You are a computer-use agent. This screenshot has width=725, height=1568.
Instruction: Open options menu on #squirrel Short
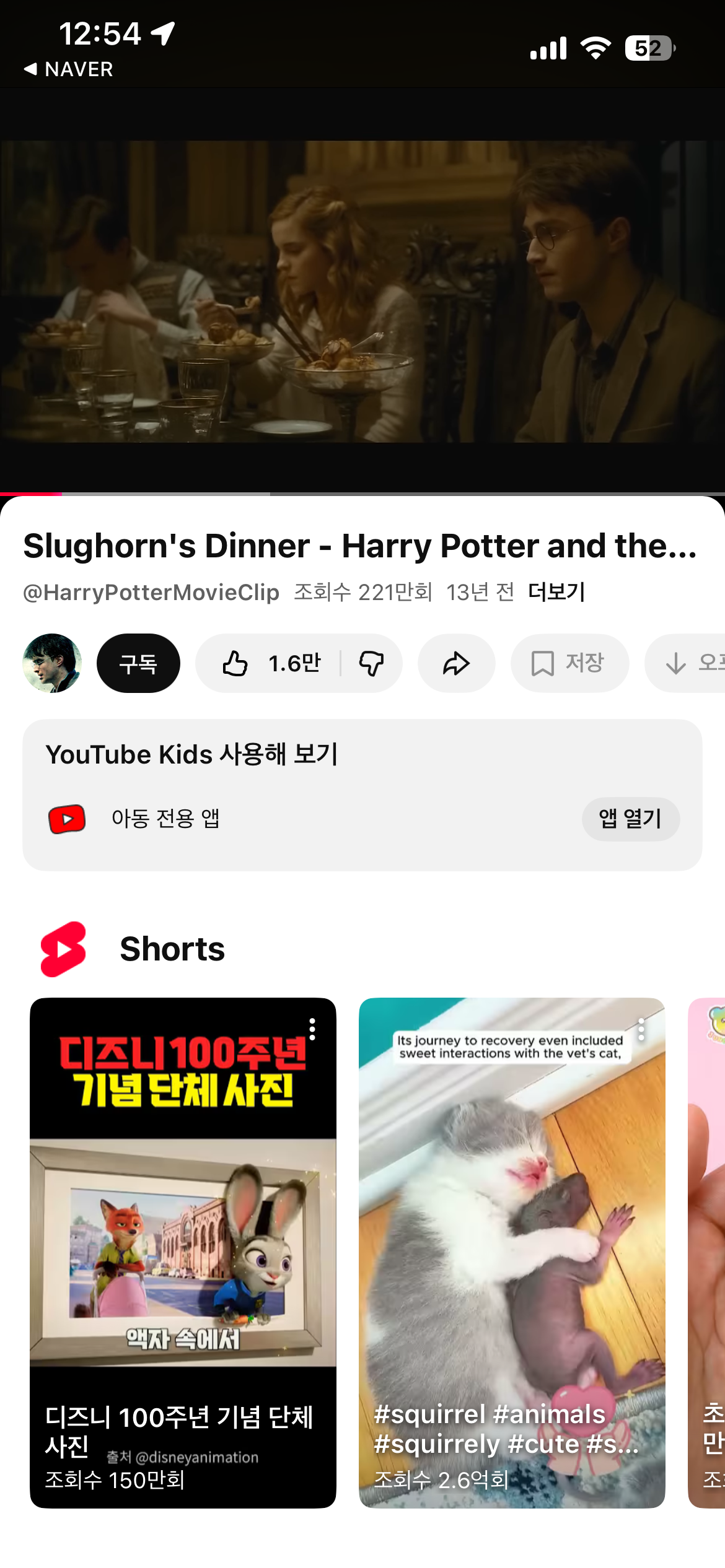pyautogui.click(x=641, y=1029)
